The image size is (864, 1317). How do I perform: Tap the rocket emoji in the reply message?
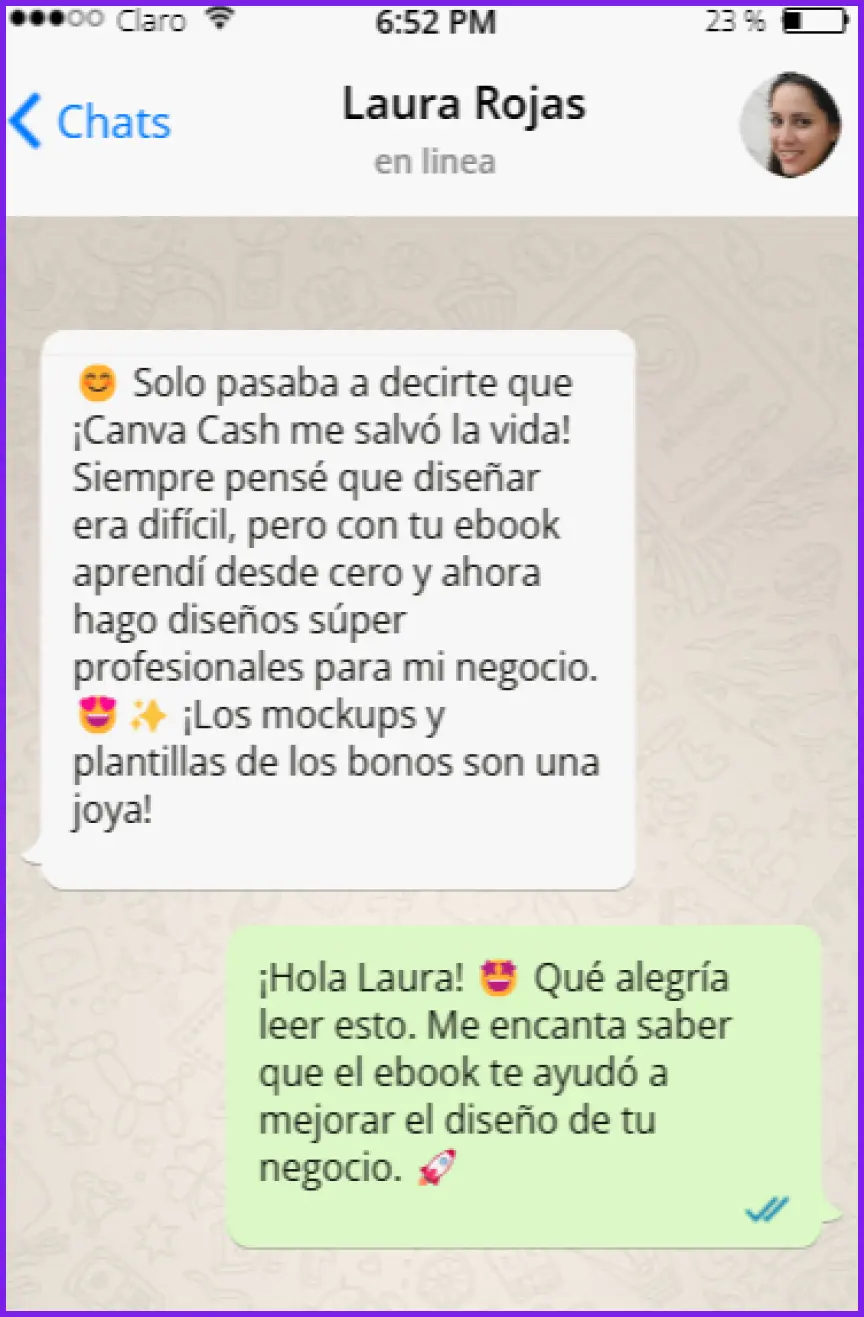(x=437, y=1168)
